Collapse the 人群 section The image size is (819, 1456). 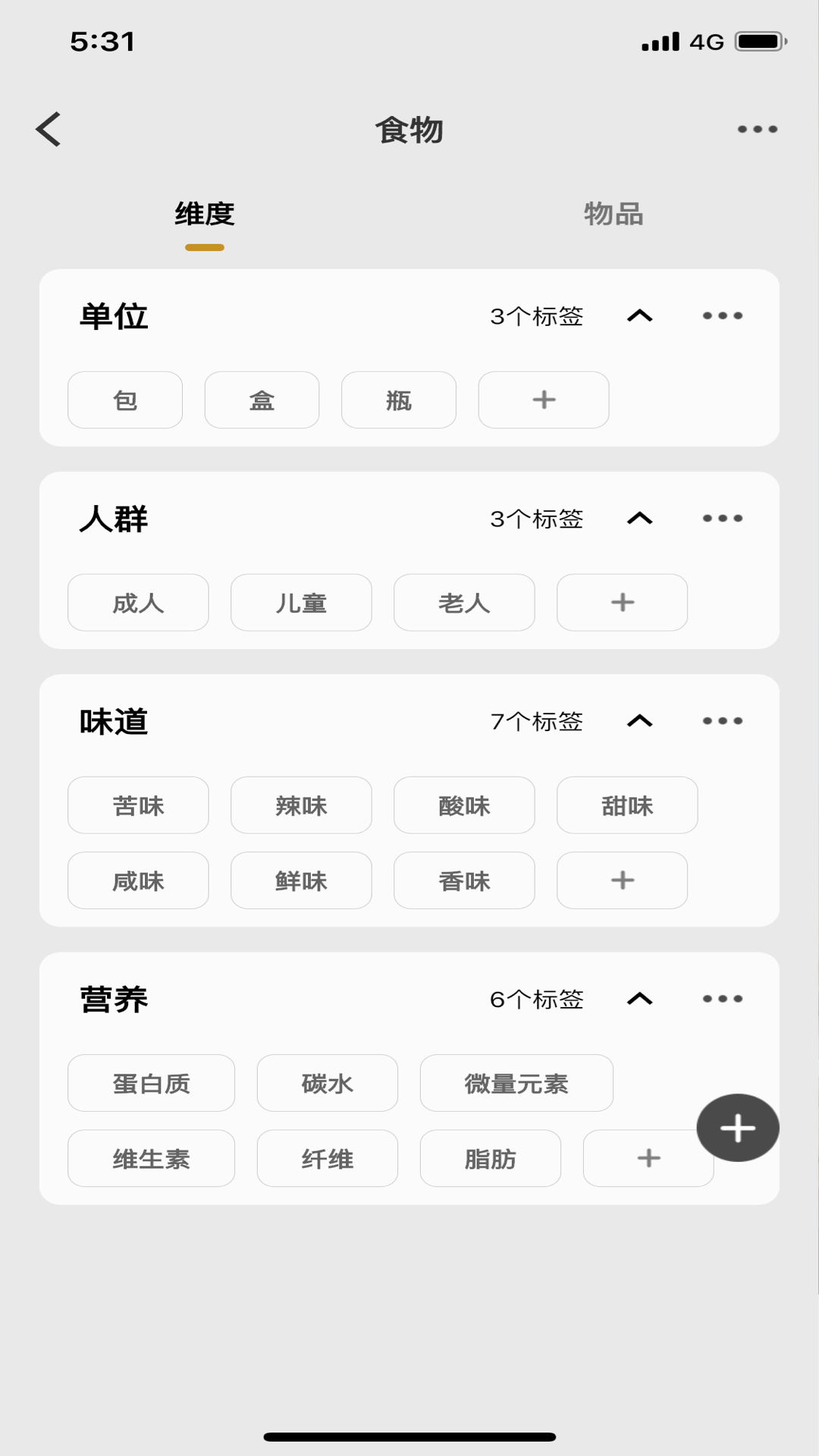point(639,518)
